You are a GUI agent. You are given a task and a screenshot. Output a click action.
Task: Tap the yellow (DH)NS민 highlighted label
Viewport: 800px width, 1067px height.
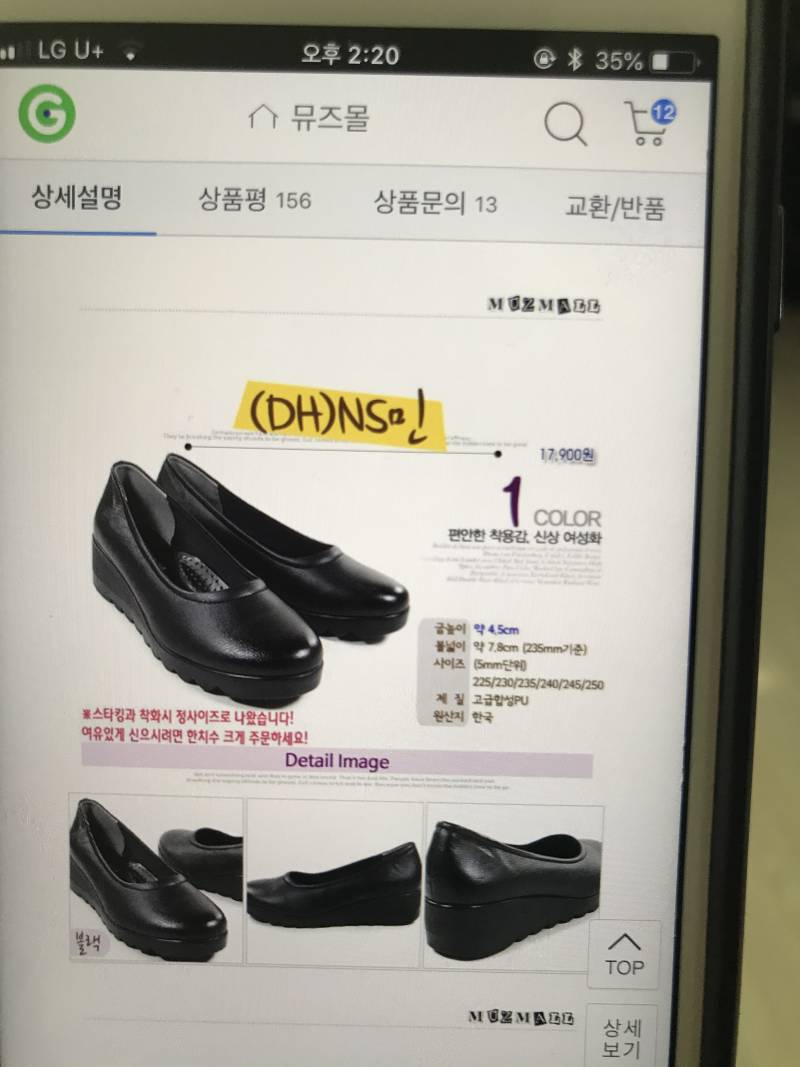click(338, 413)
